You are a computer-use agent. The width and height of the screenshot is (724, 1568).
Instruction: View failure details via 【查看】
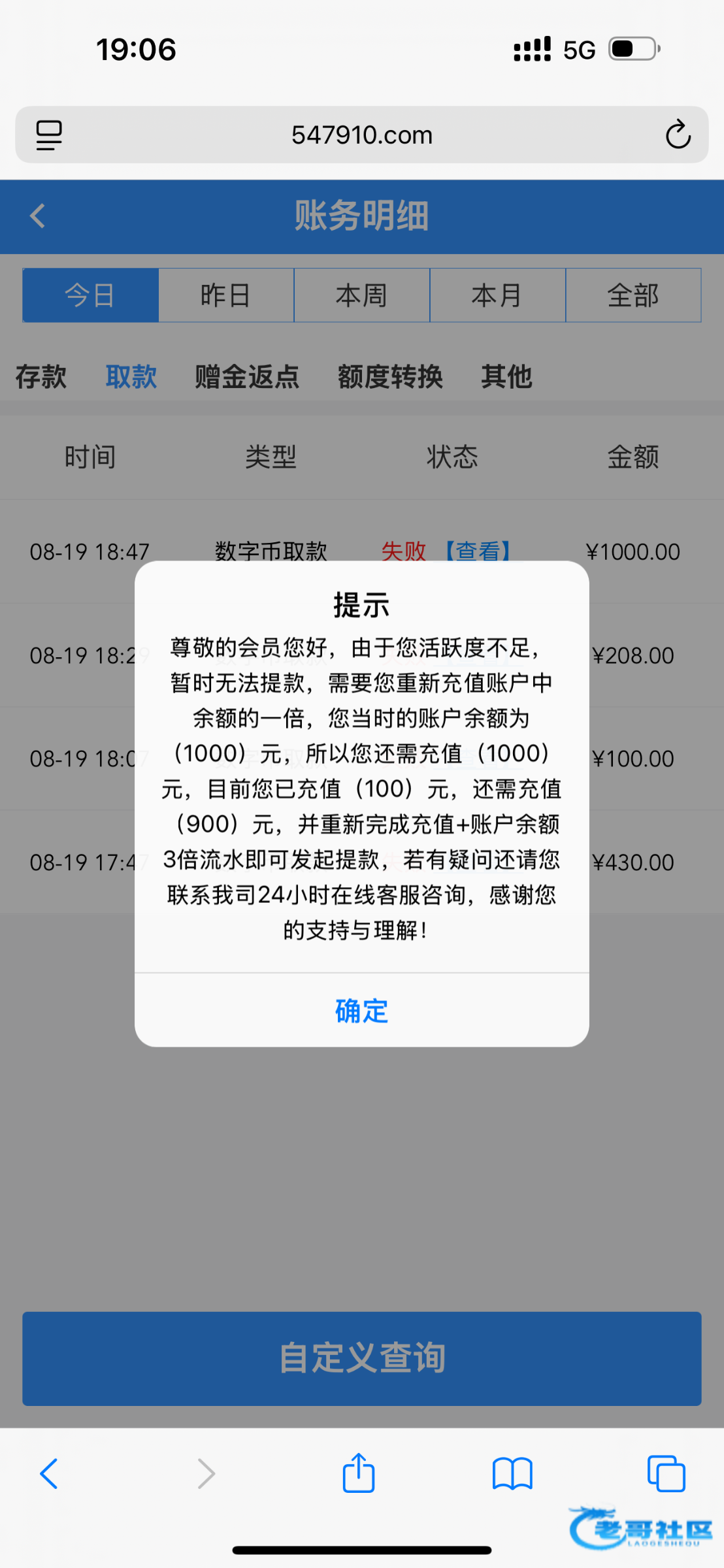tap(478, 551)
